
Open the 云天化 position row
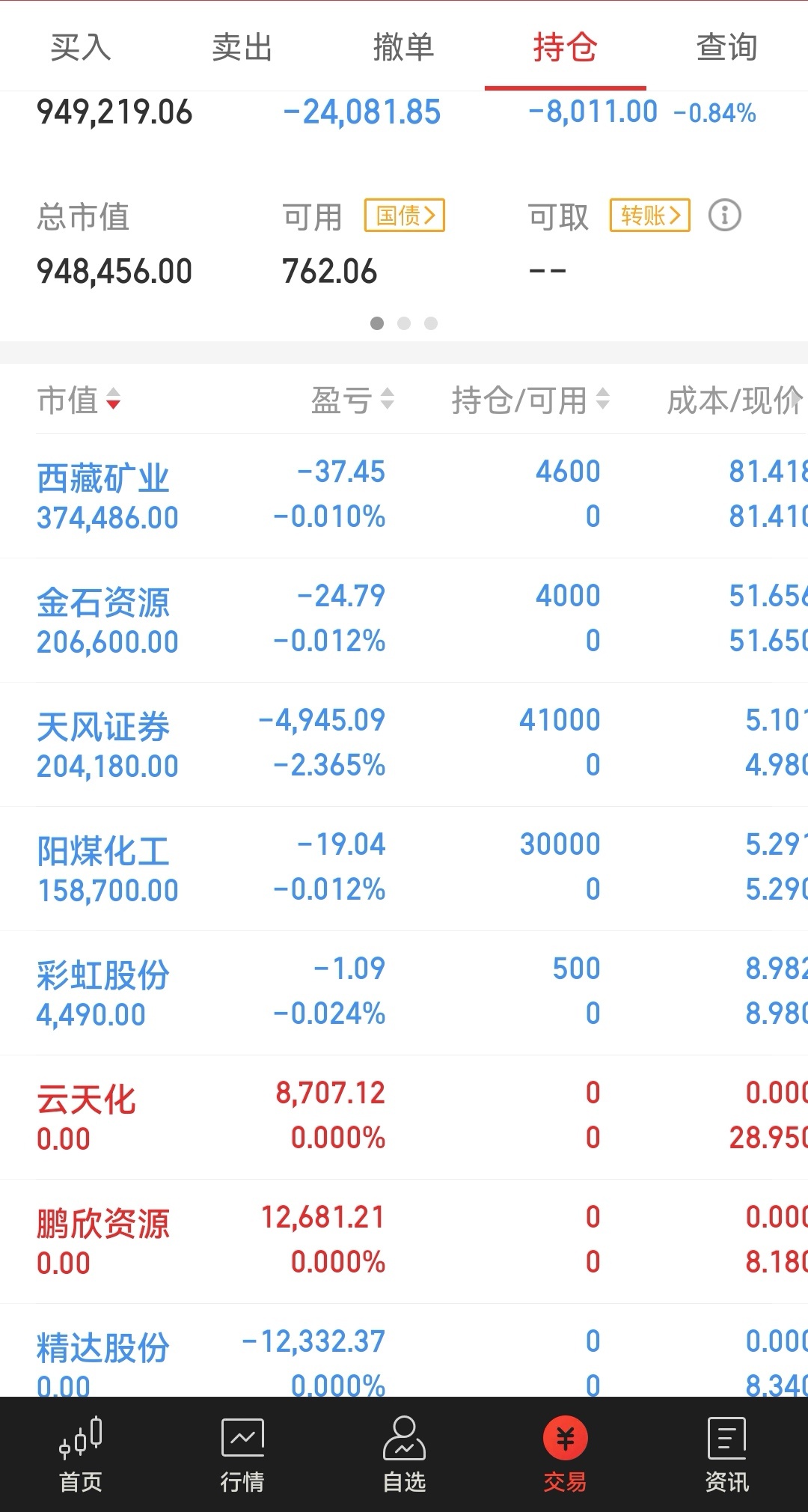(404, 1117)
